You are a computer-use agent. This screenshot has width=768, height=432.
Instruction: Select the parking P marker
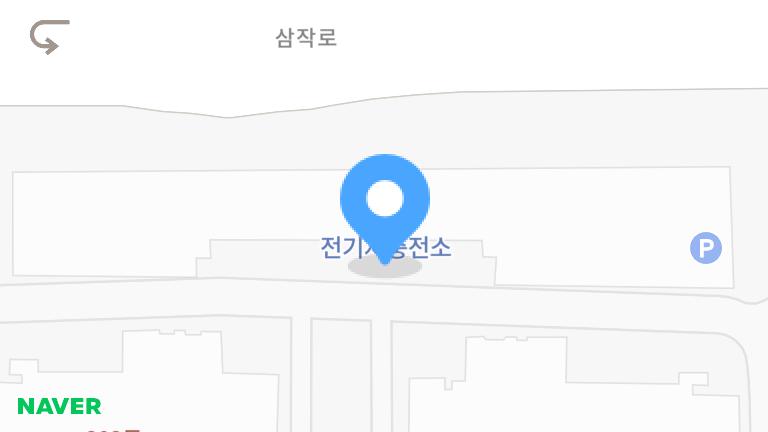point(706,248)
